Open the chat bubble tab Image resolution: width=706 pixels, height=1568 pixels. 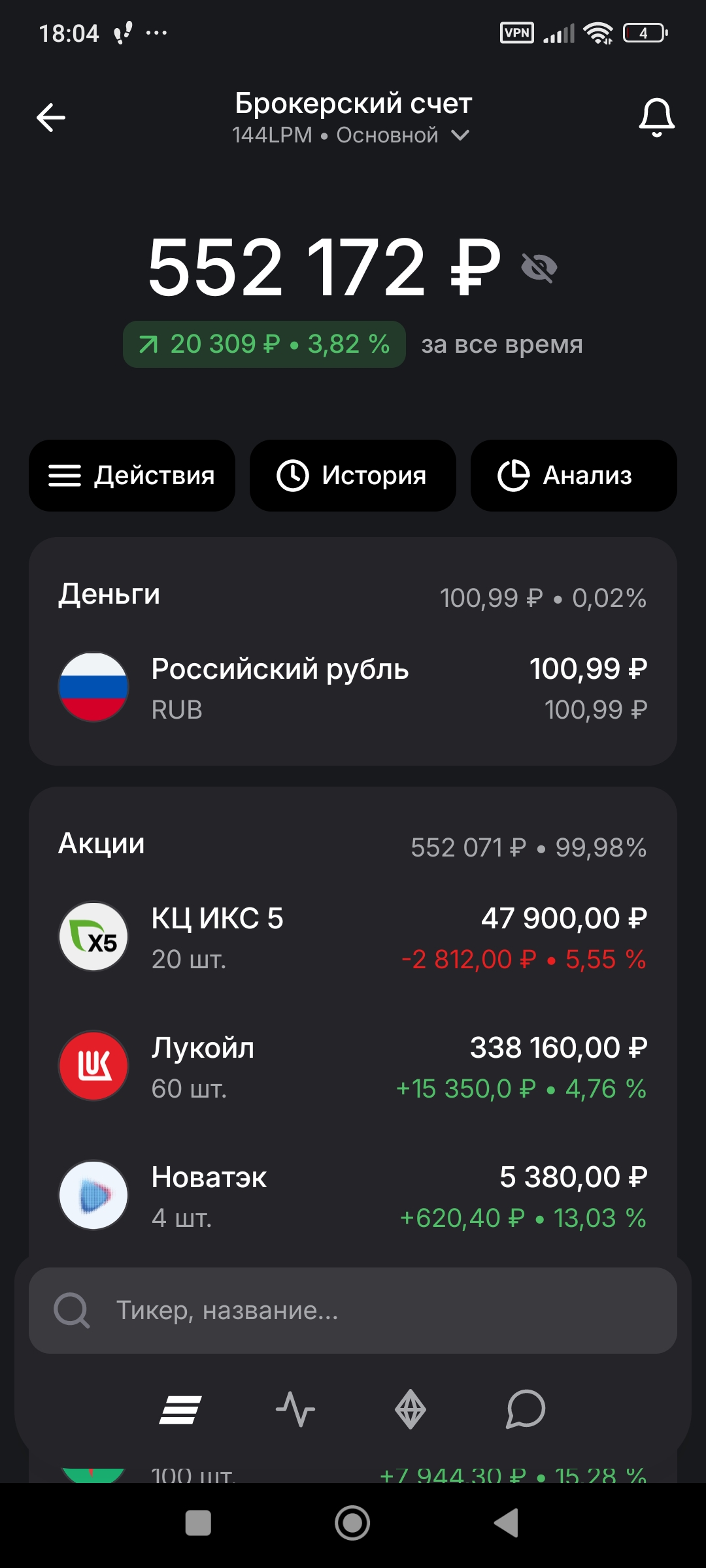(526, 1409)
